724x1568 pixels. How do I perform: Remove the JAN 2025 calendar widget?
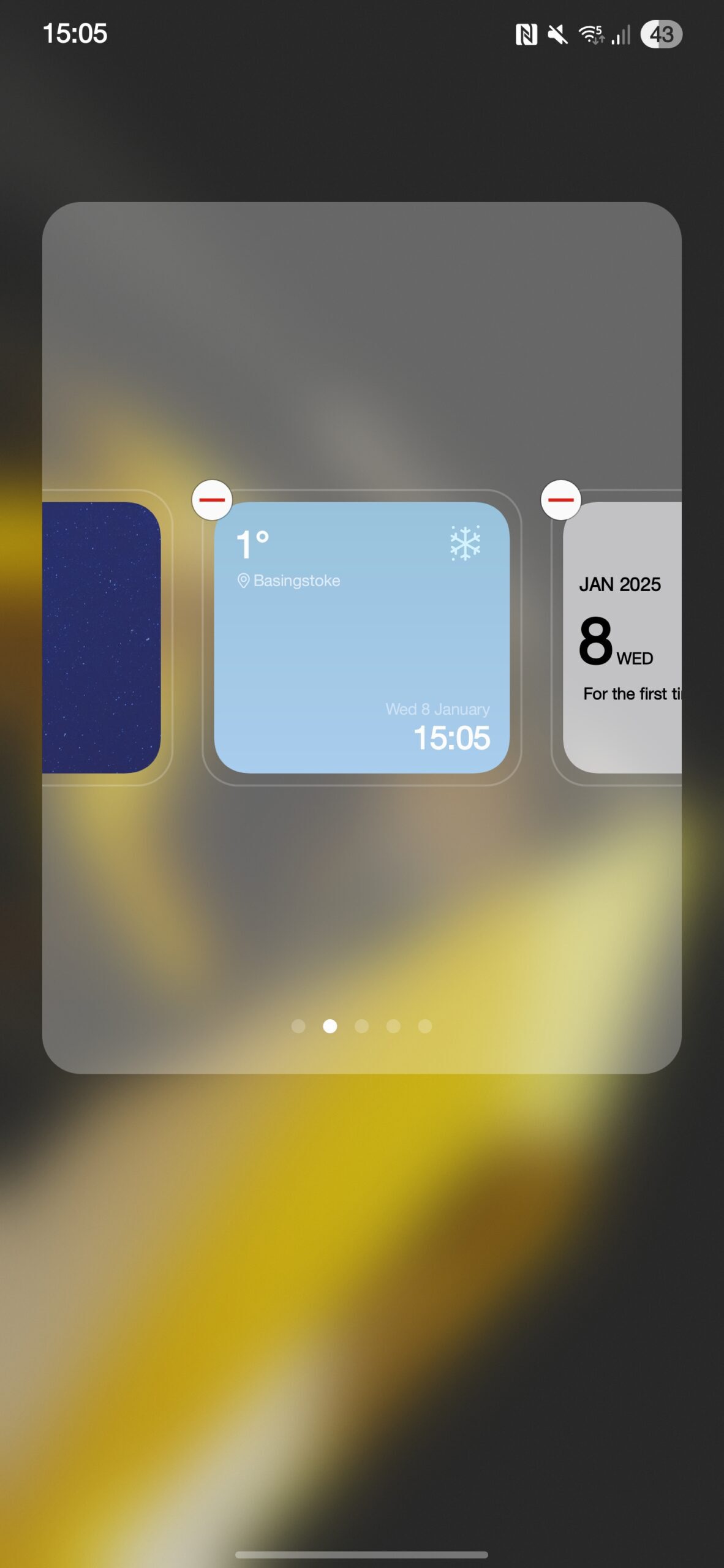pyautogui.click(x=560, y=500)
